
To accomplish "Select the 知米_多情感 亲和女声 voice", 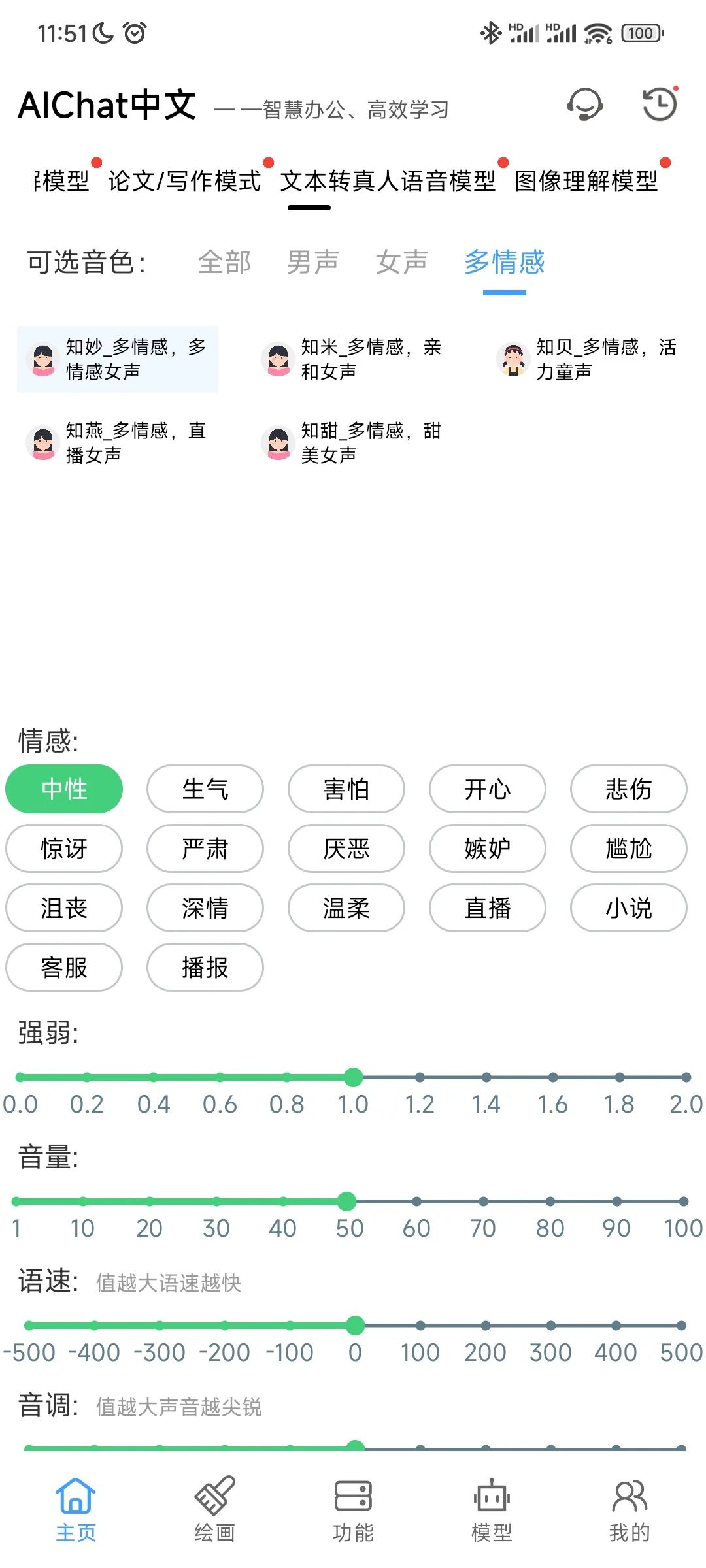I will pyautogui.click(x=353, y=359).
